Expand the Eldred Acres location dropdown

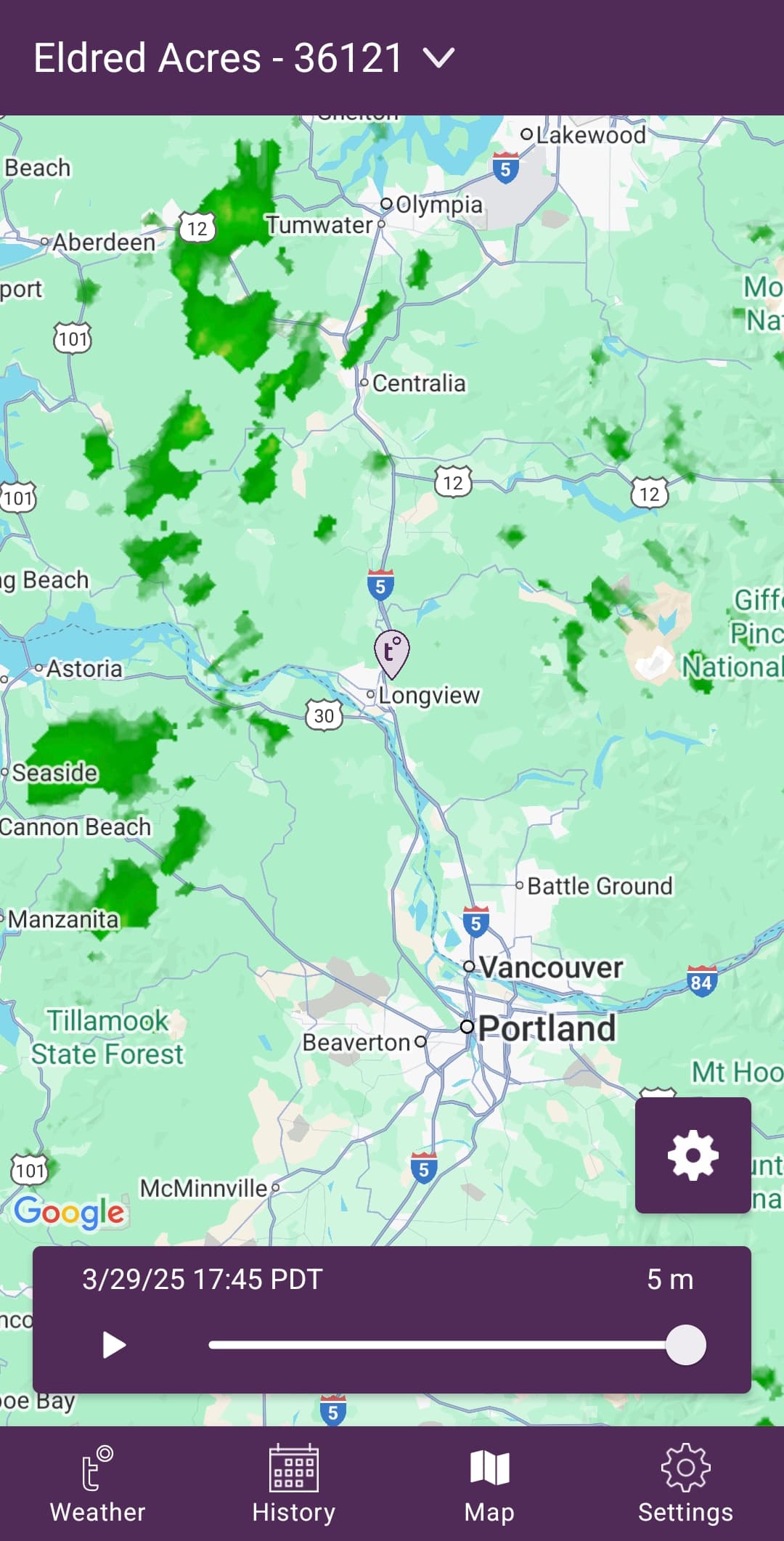pyautogui.click(x=438, y=58)
